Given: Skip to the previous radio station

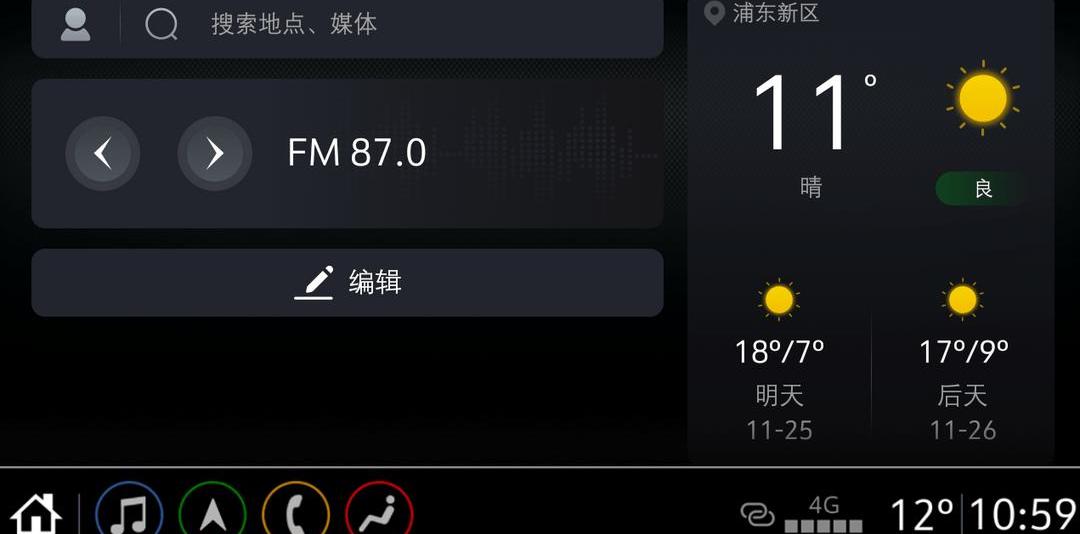Looking at the screenshot, I should pos(102,154).
